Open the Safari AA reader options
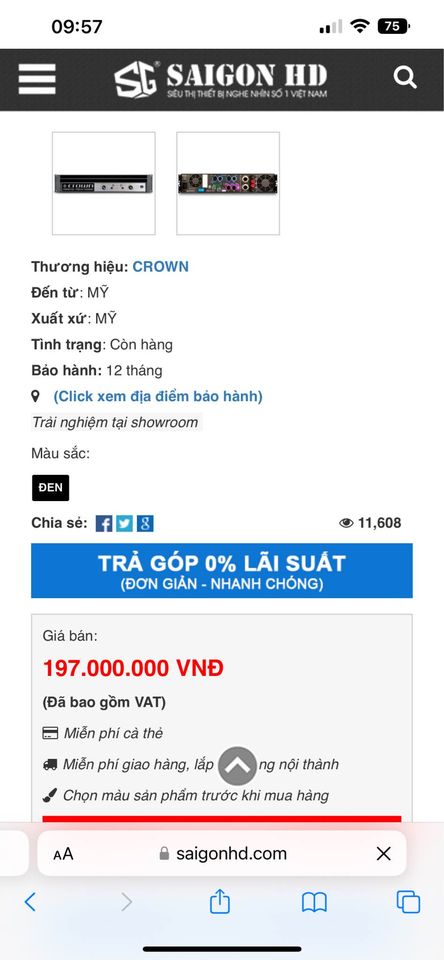This screenshot has height=960, width=444. tap(63, 854)
